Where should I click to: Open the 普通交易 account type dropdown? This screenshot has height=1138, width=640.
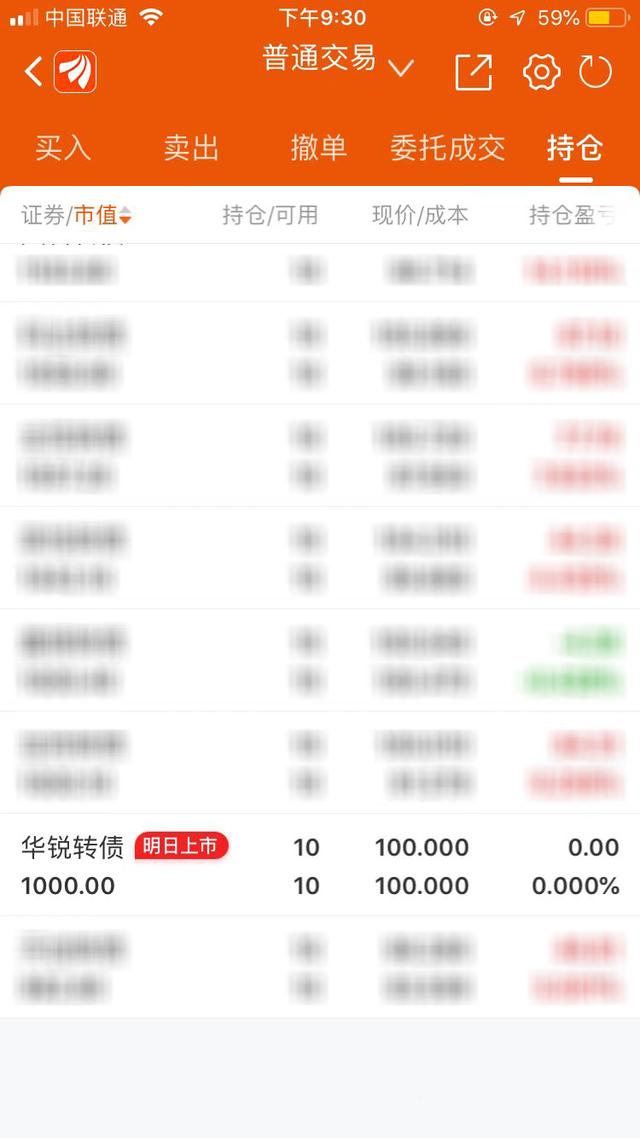pyautogui.click(x=337, y=61)
